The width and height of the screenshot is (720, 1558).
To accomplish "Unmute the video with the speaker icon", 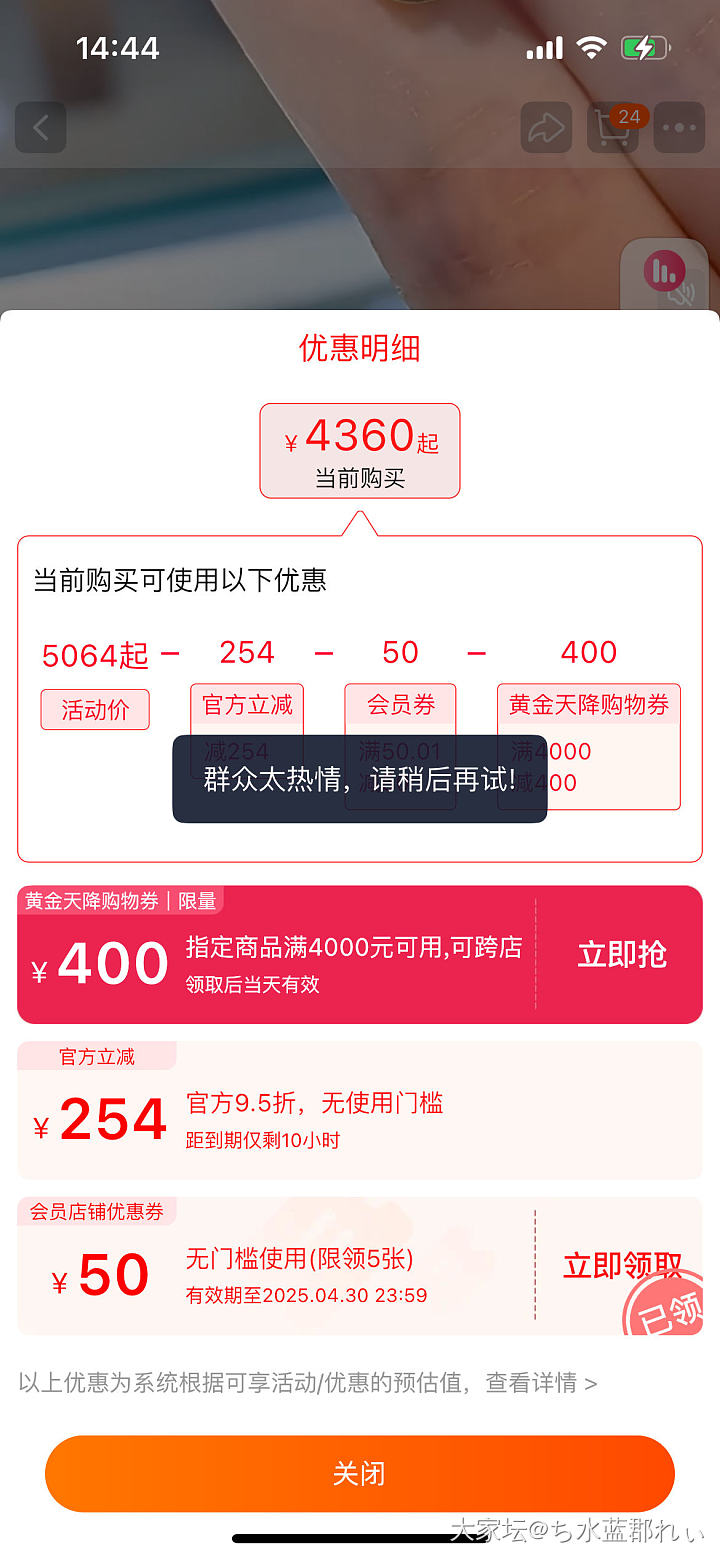I will (x=682, y=294).
